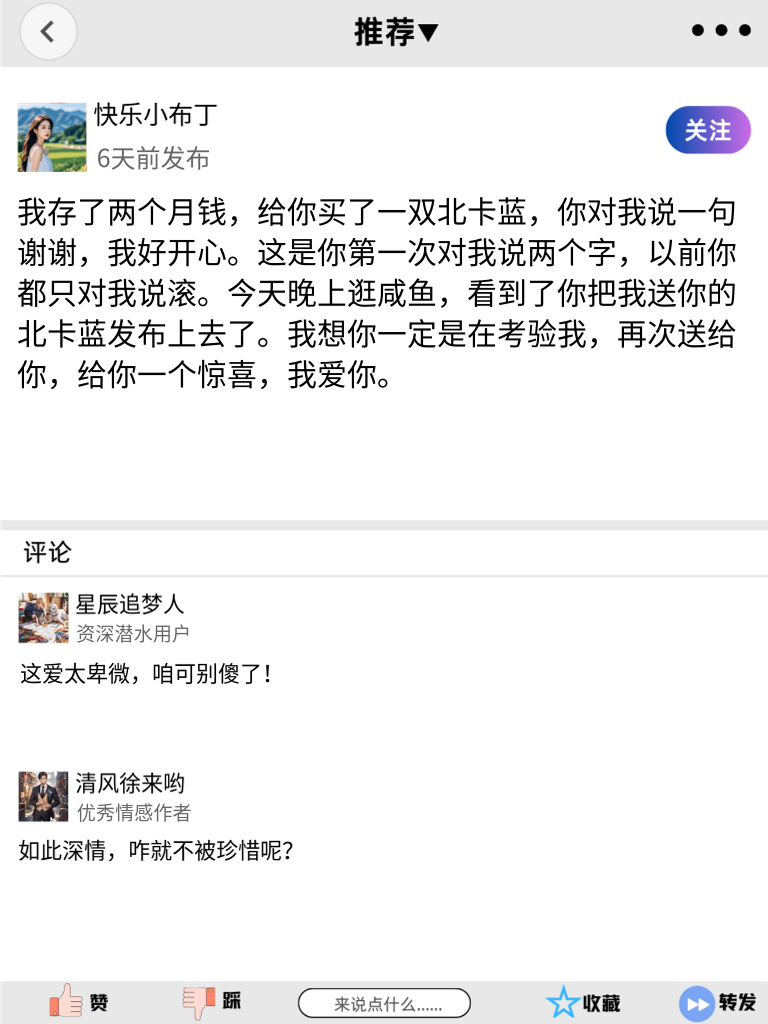
Task: Switch feed via the 推荐 tab label
Action: click(x=383, y=31)
